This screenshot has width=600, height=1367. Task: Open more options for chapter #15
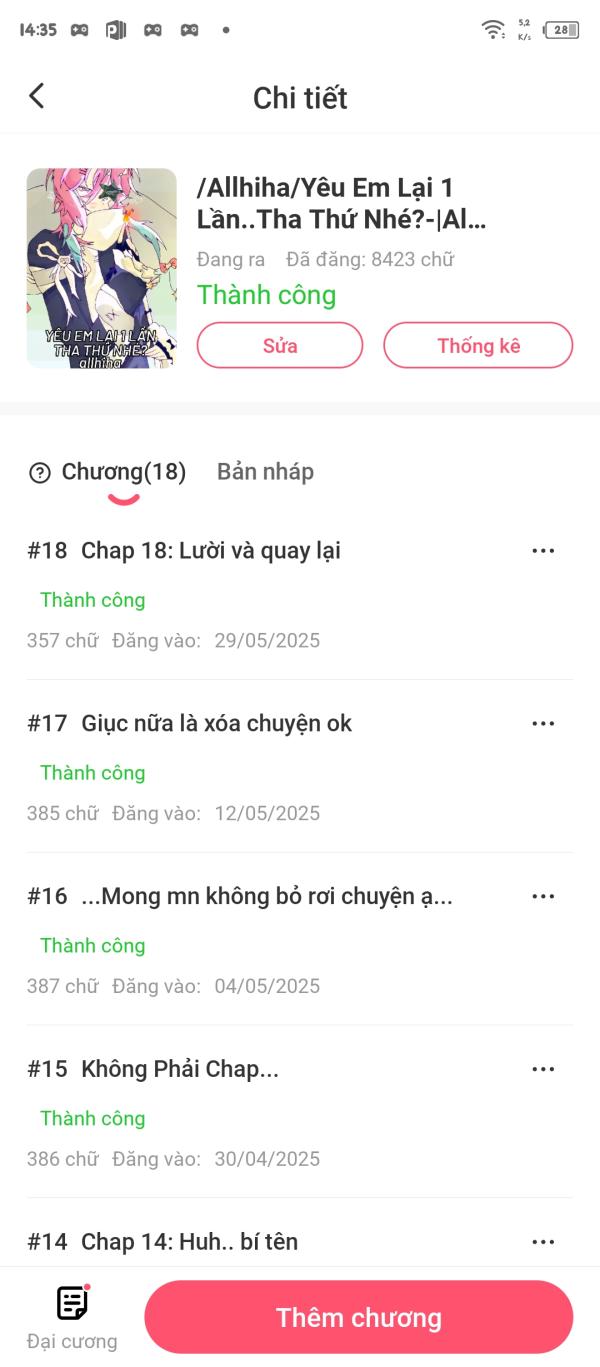pyautogui.click(x=543, y=1069)
